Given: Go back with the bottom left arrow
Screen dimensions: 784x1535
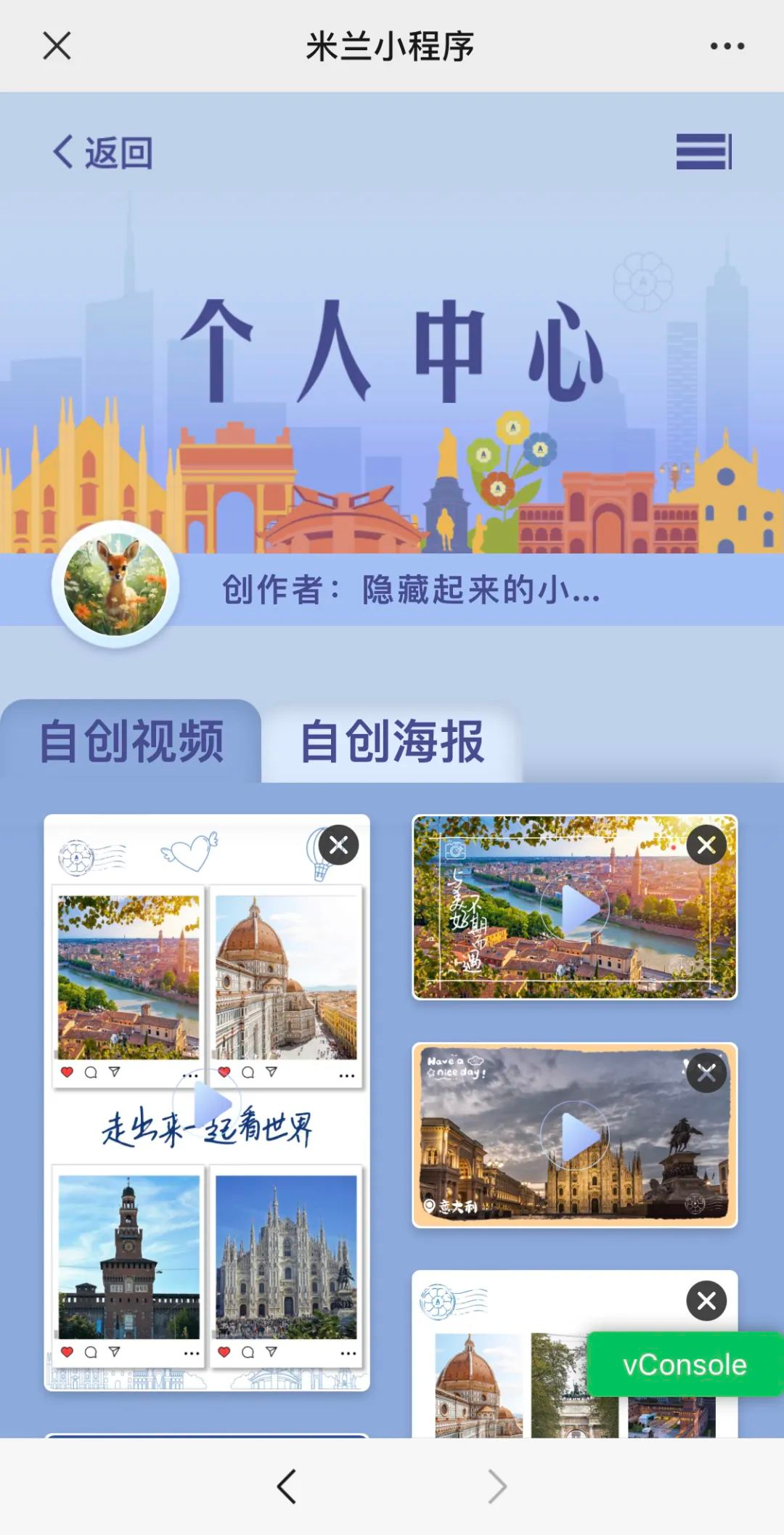Looking at the screenshot, I should pos(287,1486).
